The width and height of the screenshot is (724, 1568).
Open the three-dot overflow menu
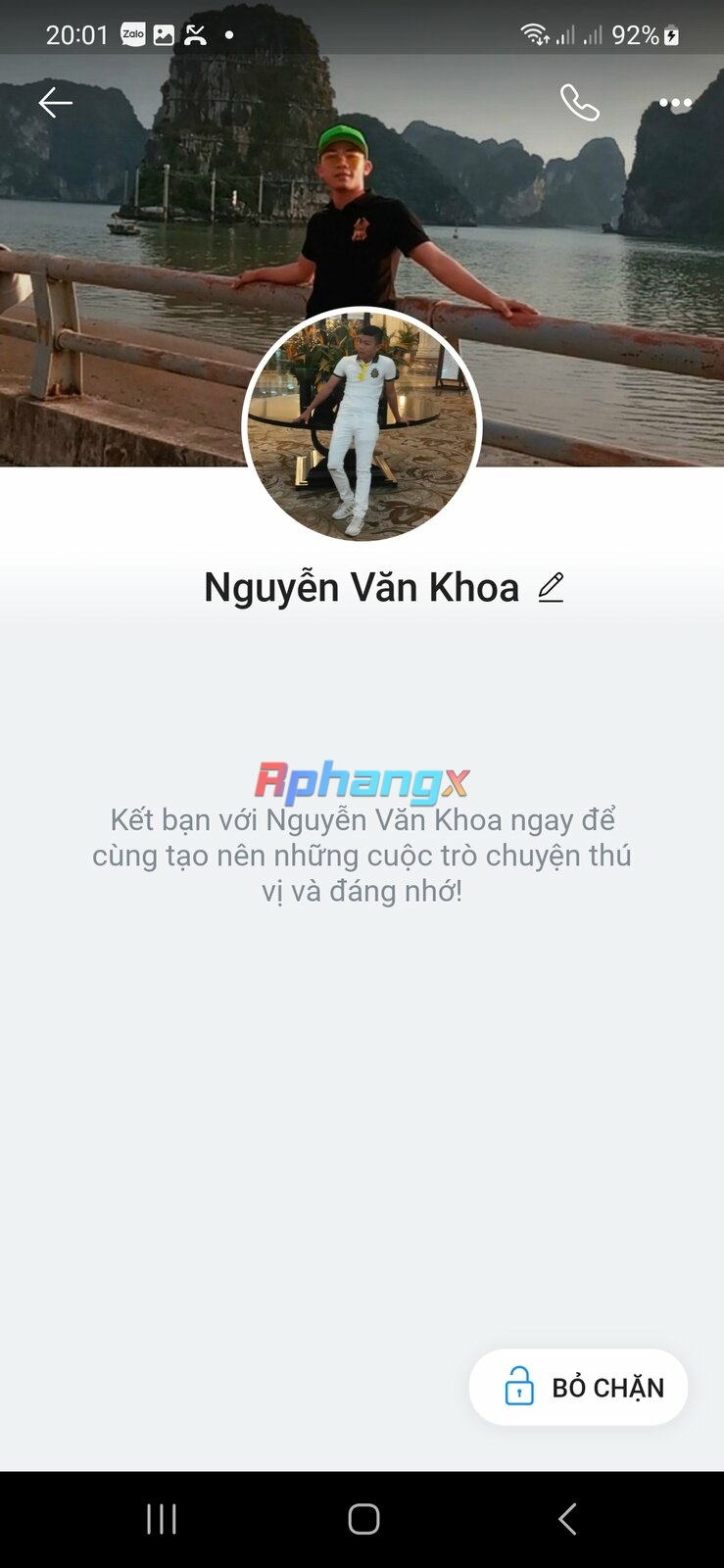[x=675, y=102]
